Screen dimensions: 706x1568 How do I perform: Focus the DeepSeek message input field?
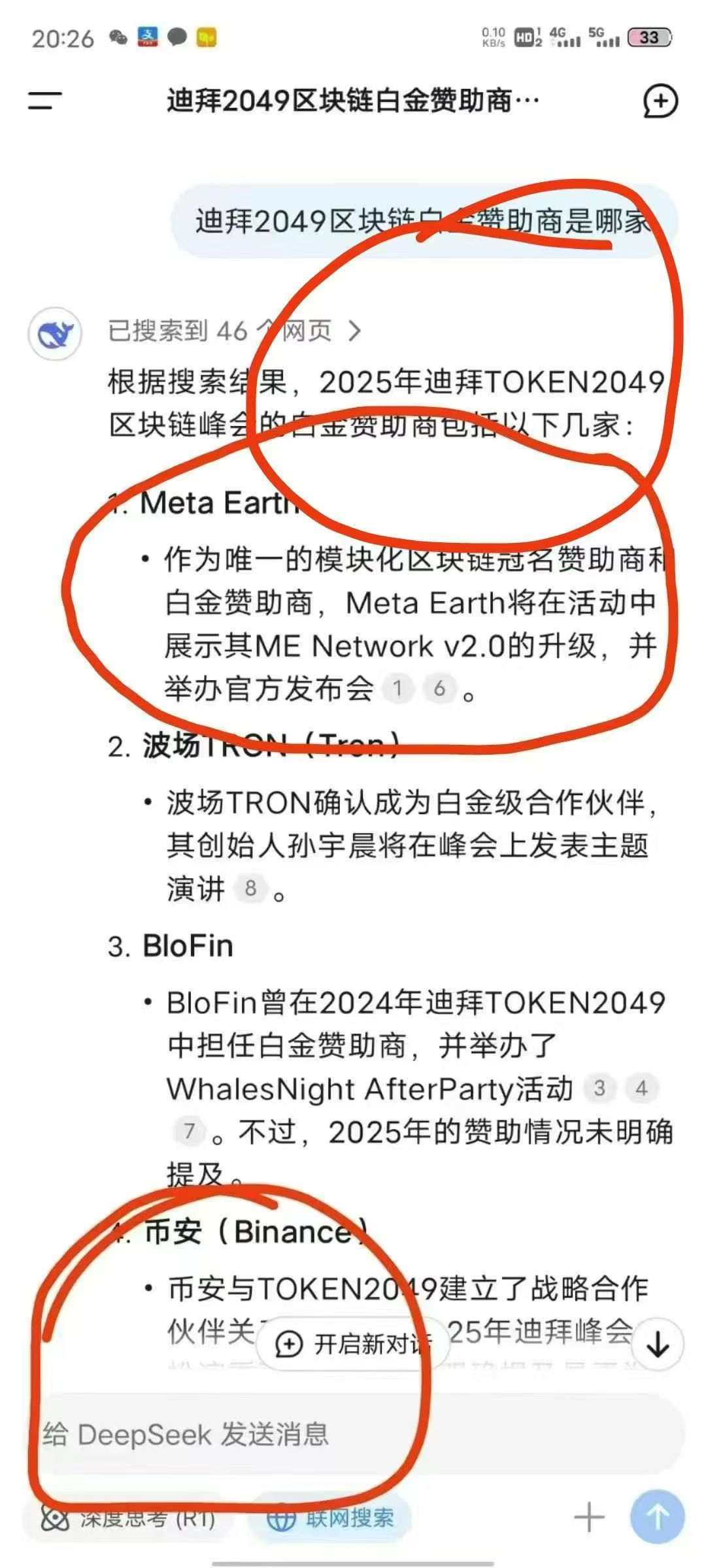(x=353, y=1435)
